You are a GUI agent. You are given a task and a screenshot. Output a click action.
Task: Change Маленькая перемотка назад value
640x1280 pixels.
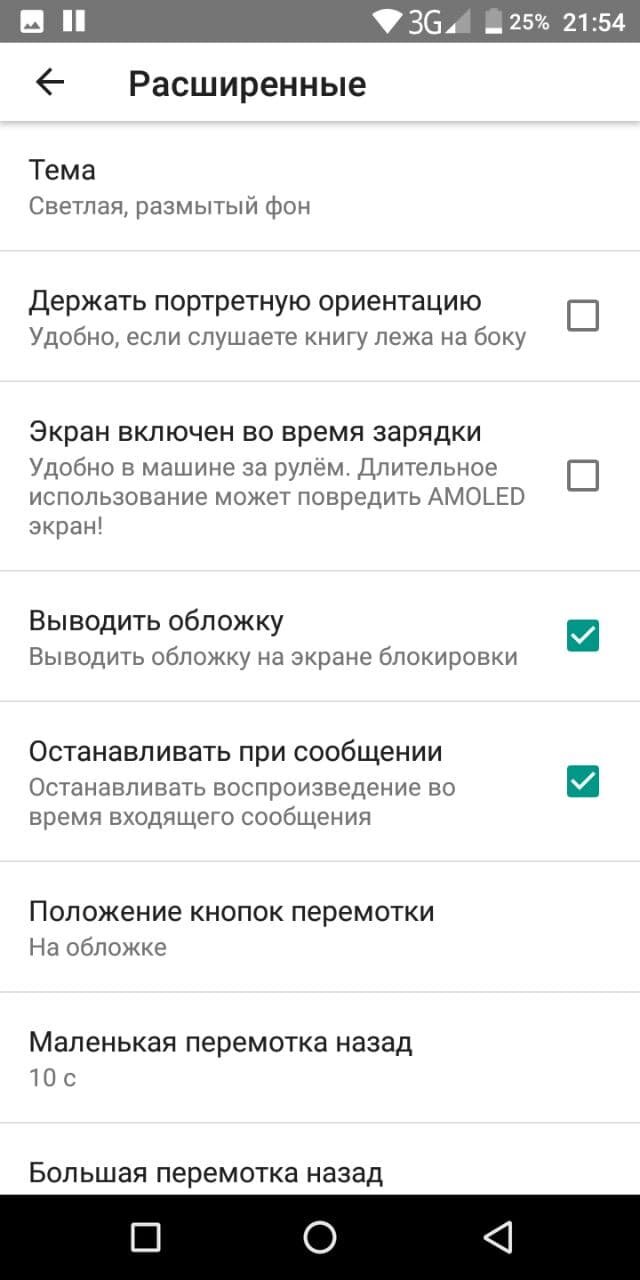(x=320, y=1058)
